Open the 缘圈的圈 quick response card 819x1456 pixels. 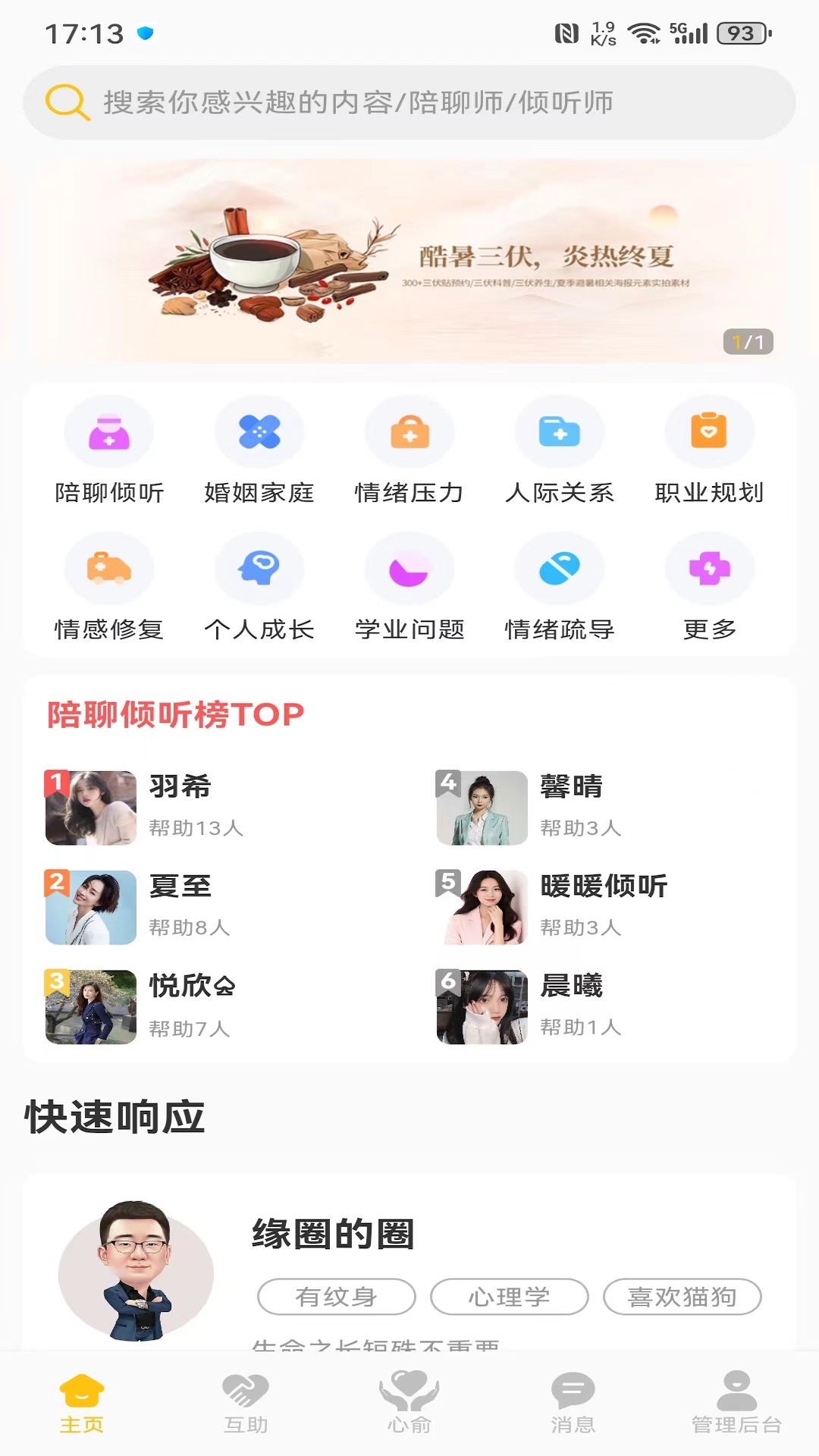(x=409, y=1263)
